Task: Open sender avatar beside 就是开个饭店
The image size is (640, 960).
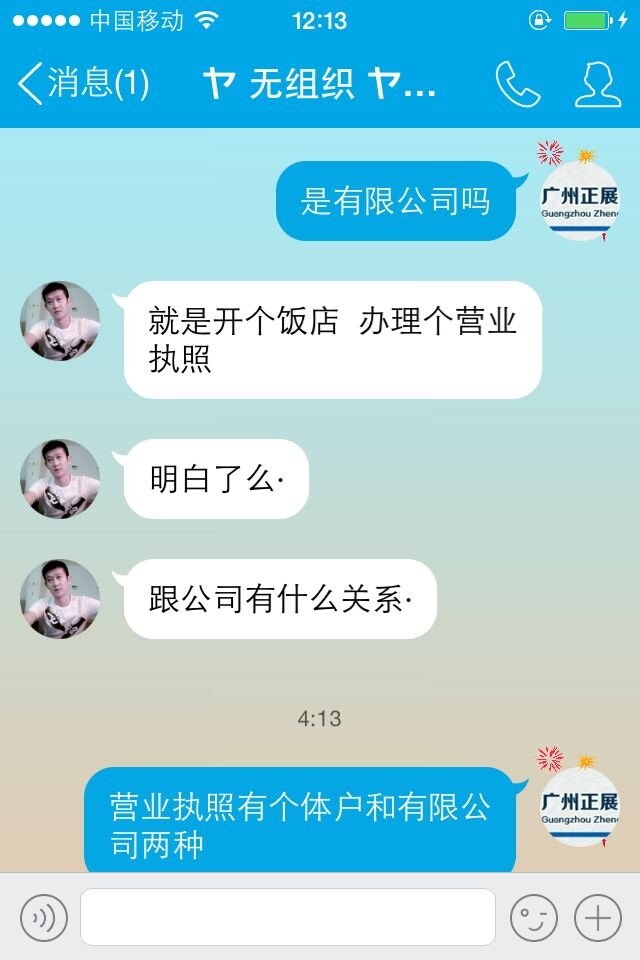Action: (60, 321)
